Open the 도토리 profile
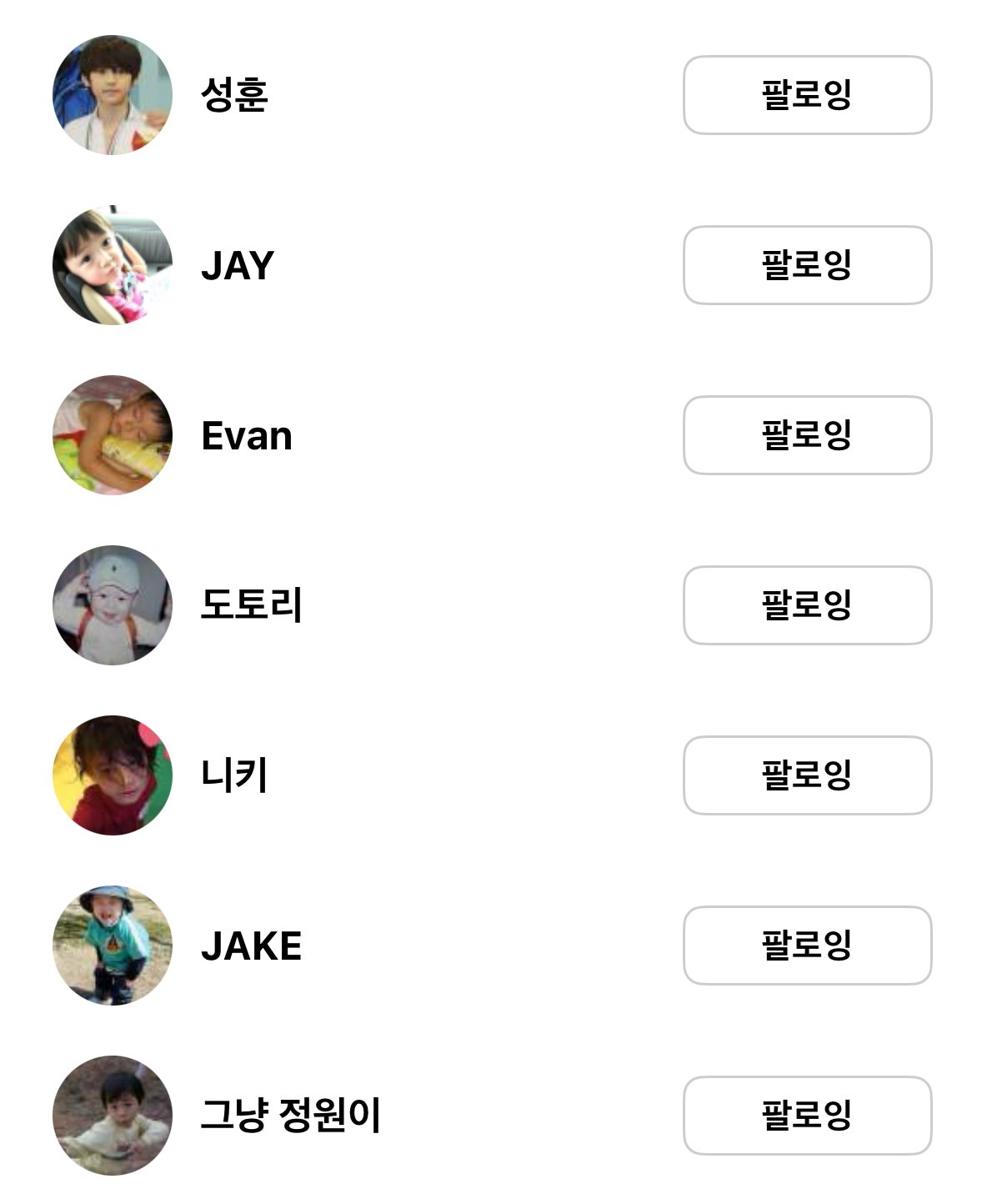The image size is (982, 1204). point(251,605)
